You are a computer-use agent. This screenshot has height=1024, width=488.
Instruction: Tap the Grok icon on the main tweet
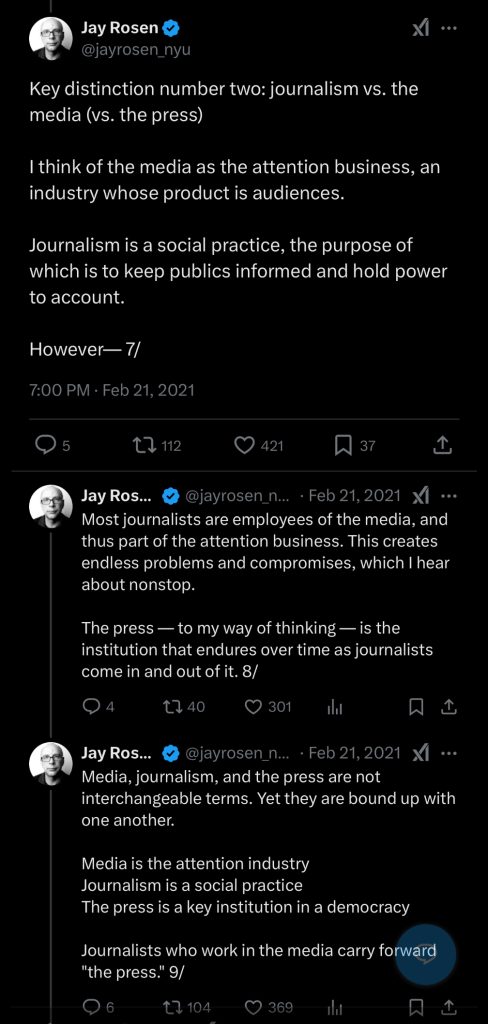[x=421, y=29]
